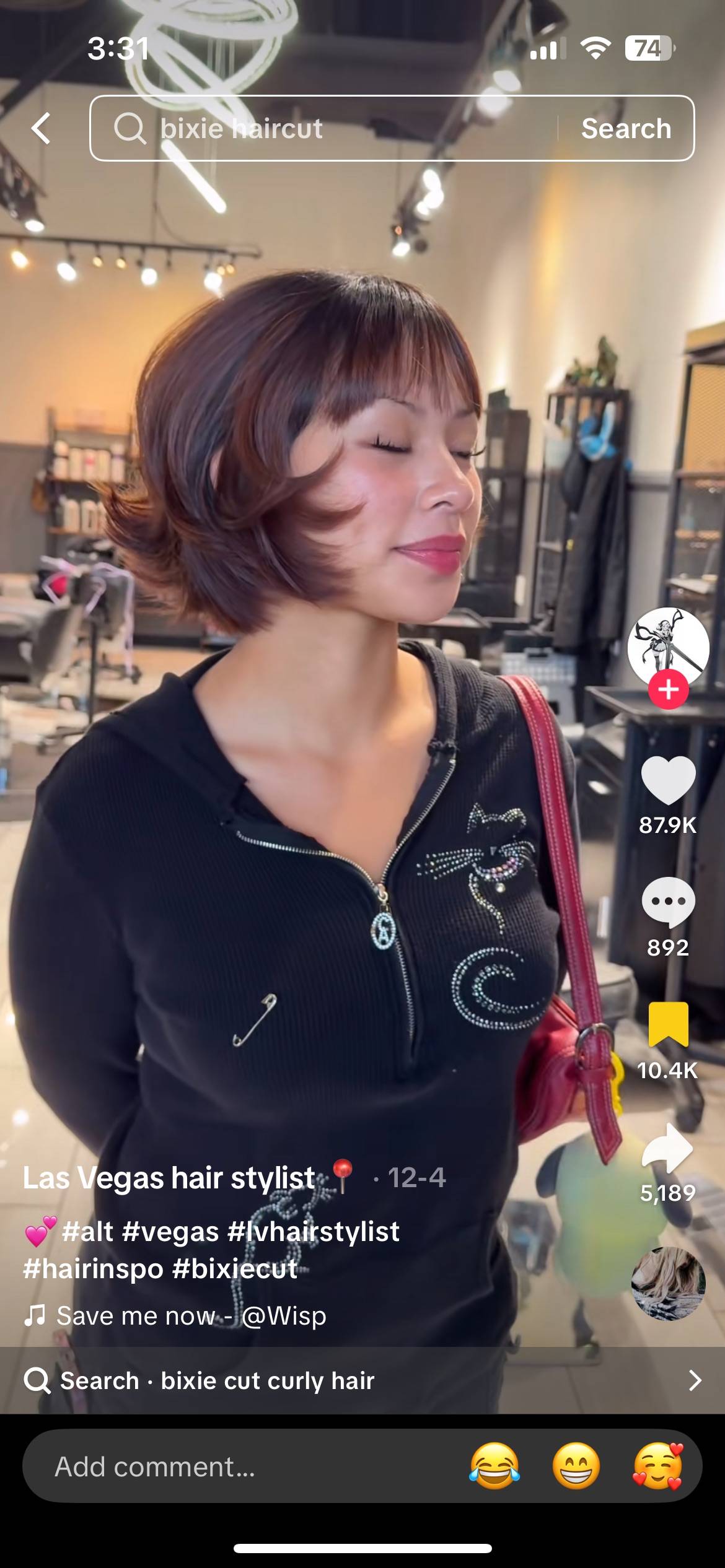The height and width of the screenshot is (1568, 725).
Task: Tap the Search button
Action: 626,128
